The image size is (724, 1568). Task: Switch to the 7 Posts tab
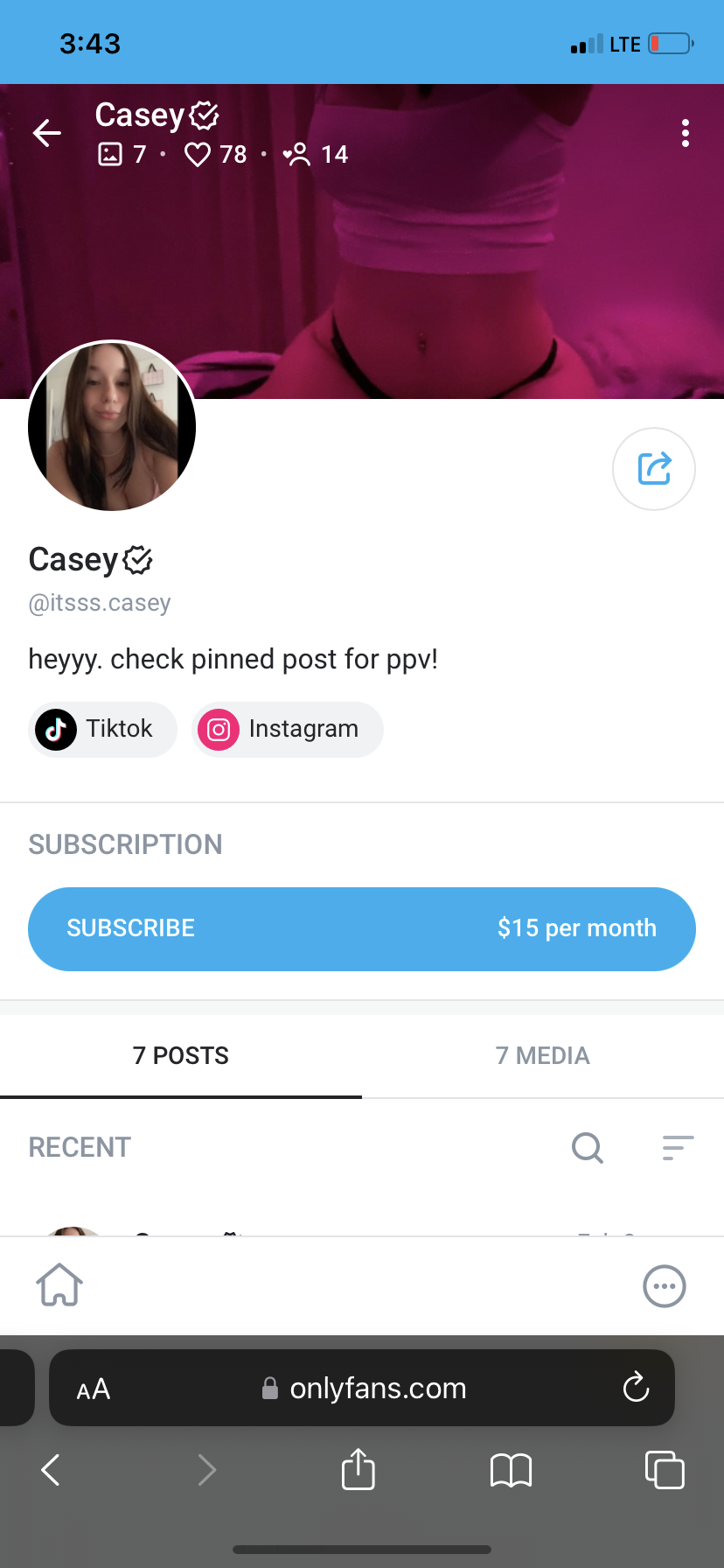click(x=181, y=1055)
